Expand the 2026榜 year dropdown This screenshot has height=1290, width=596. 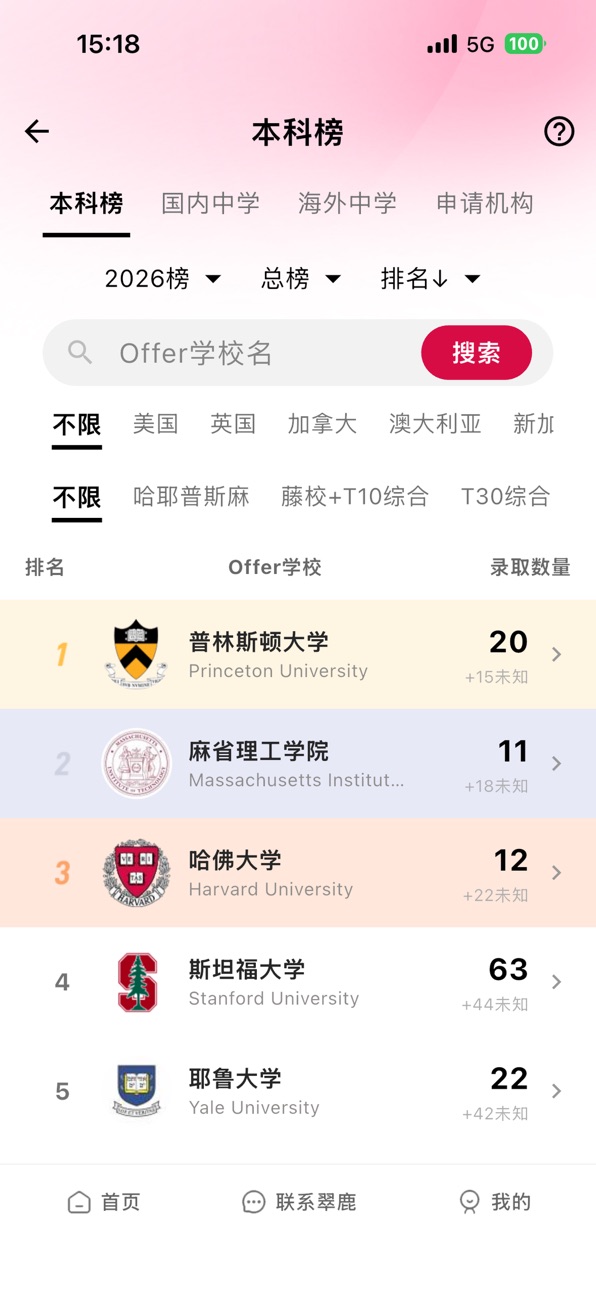click(163, 279)
